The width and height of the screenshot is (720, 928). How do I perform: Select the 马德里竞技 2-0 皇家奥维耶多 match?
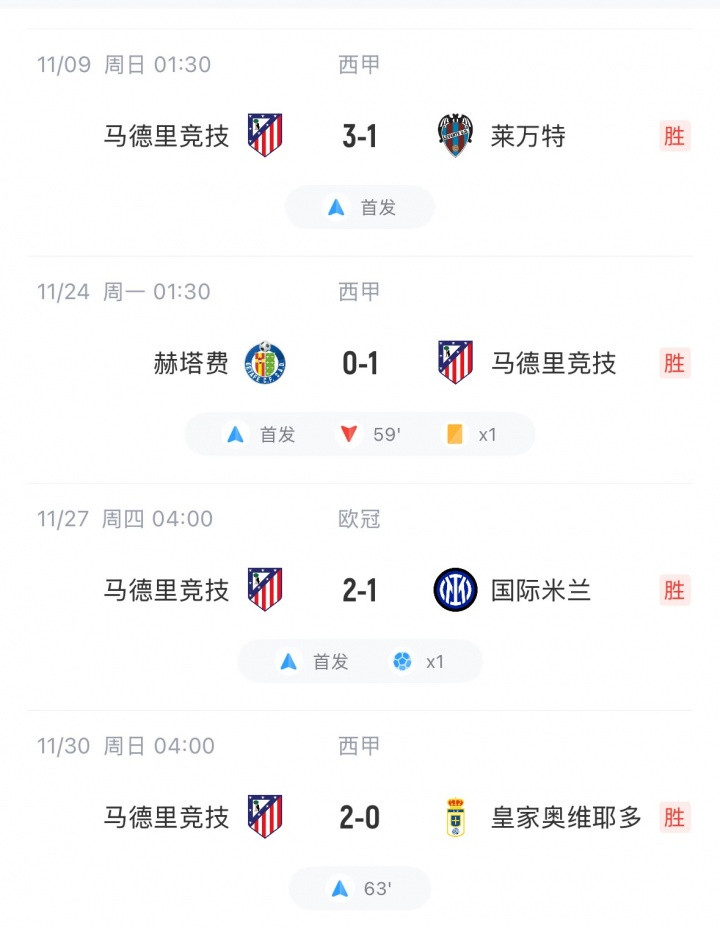click(x=359, y=817)
